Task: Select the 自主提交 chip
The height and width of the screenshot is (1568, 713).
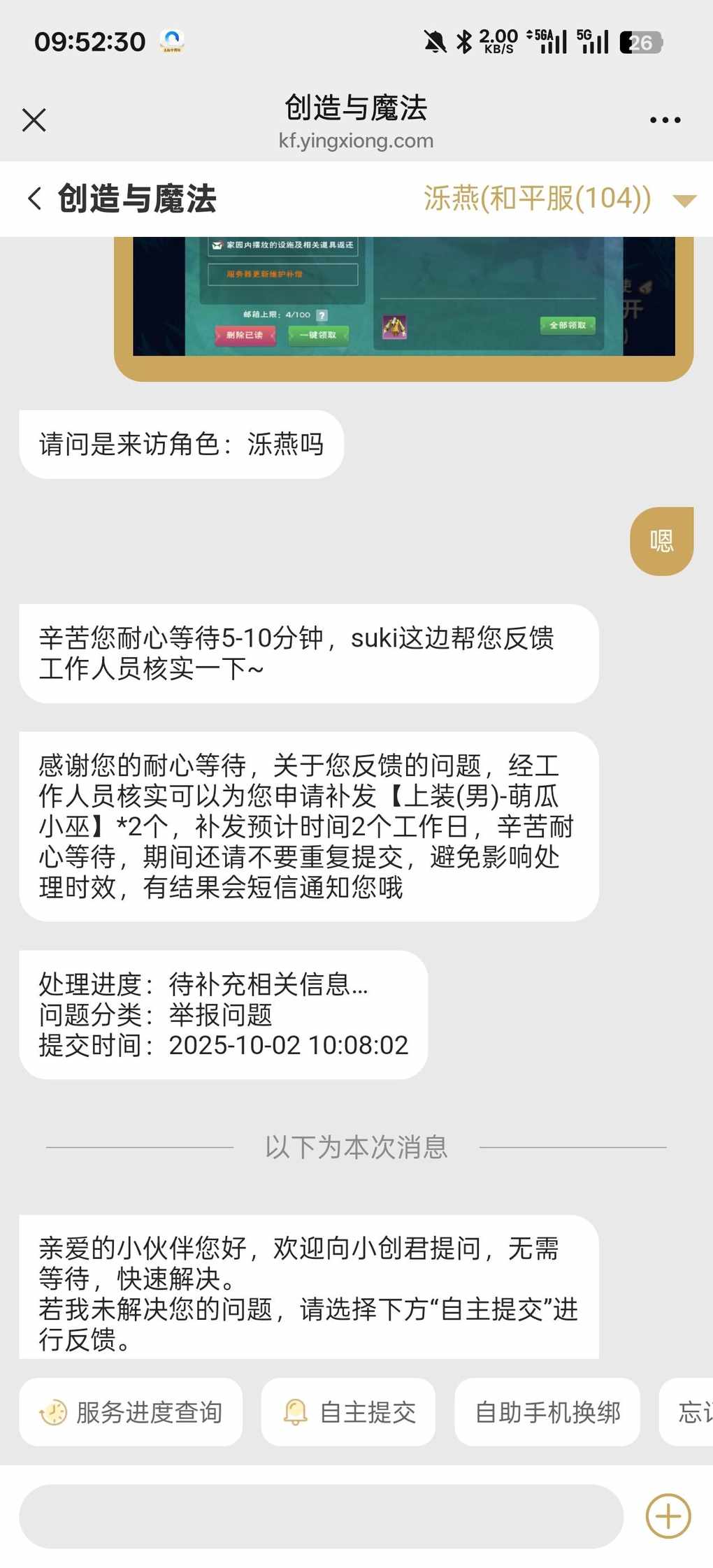Action: coord(348,1412)
